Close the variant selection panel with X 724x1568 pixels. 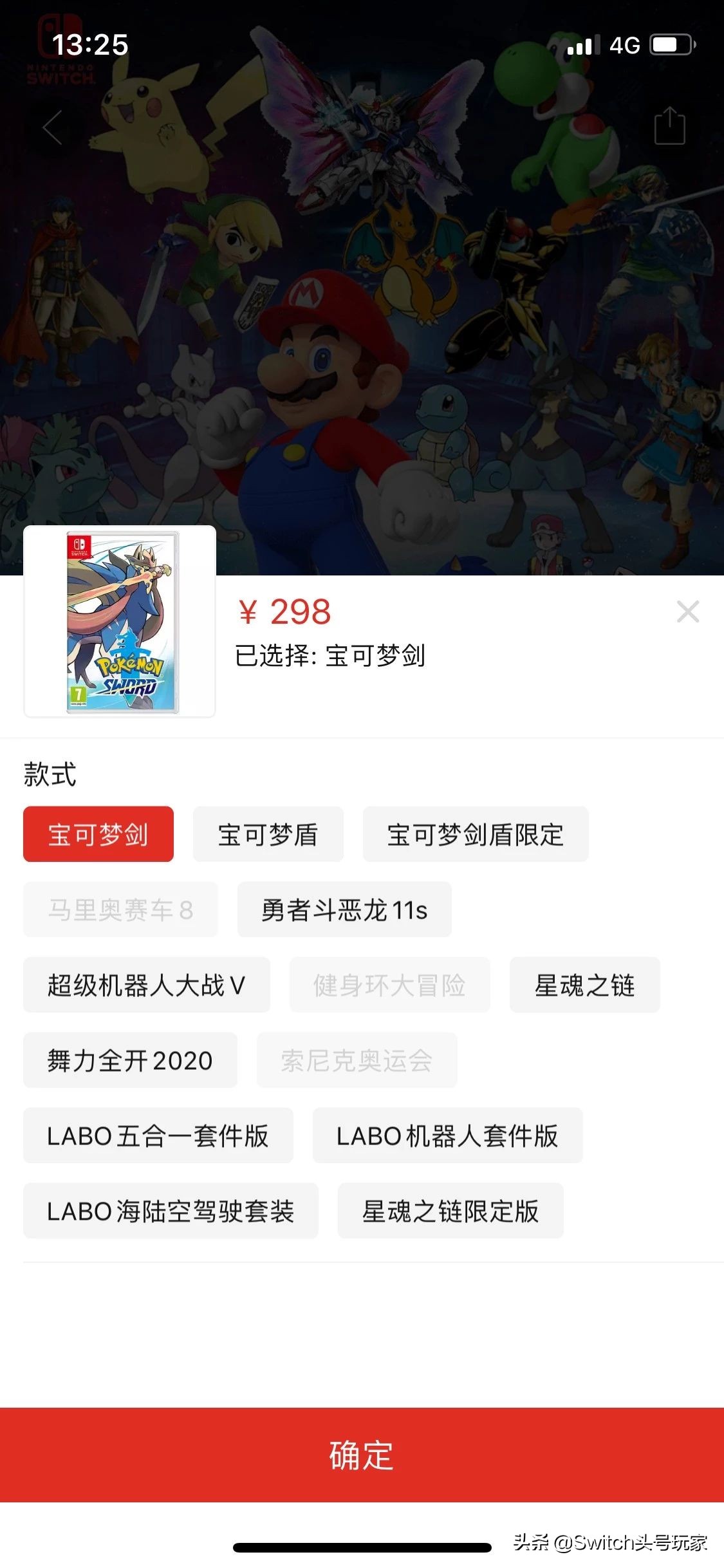click(x=688, y=612)
